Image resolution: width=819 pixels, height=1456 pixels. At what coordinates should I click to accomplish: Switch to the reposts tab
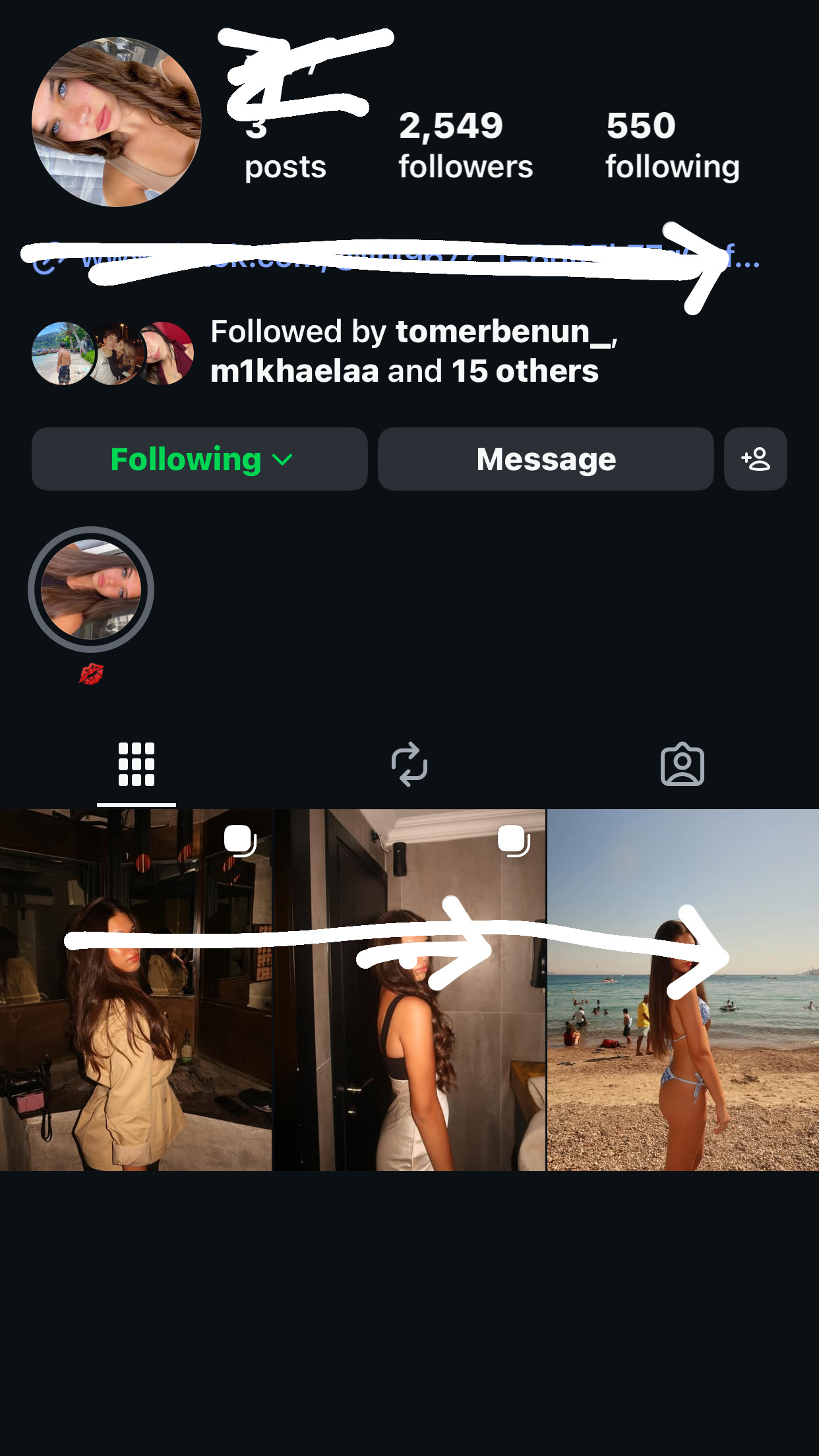409,765
